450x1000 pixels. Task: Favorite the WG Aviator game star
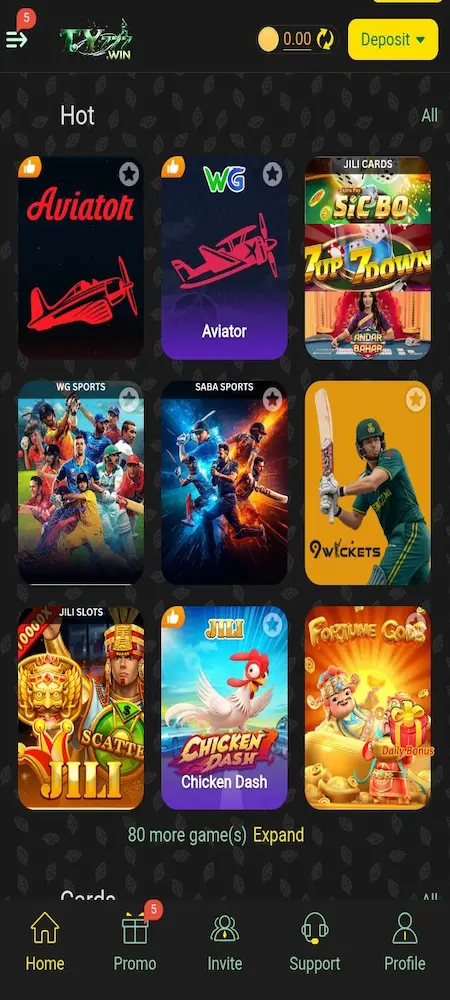pos(272,173)
